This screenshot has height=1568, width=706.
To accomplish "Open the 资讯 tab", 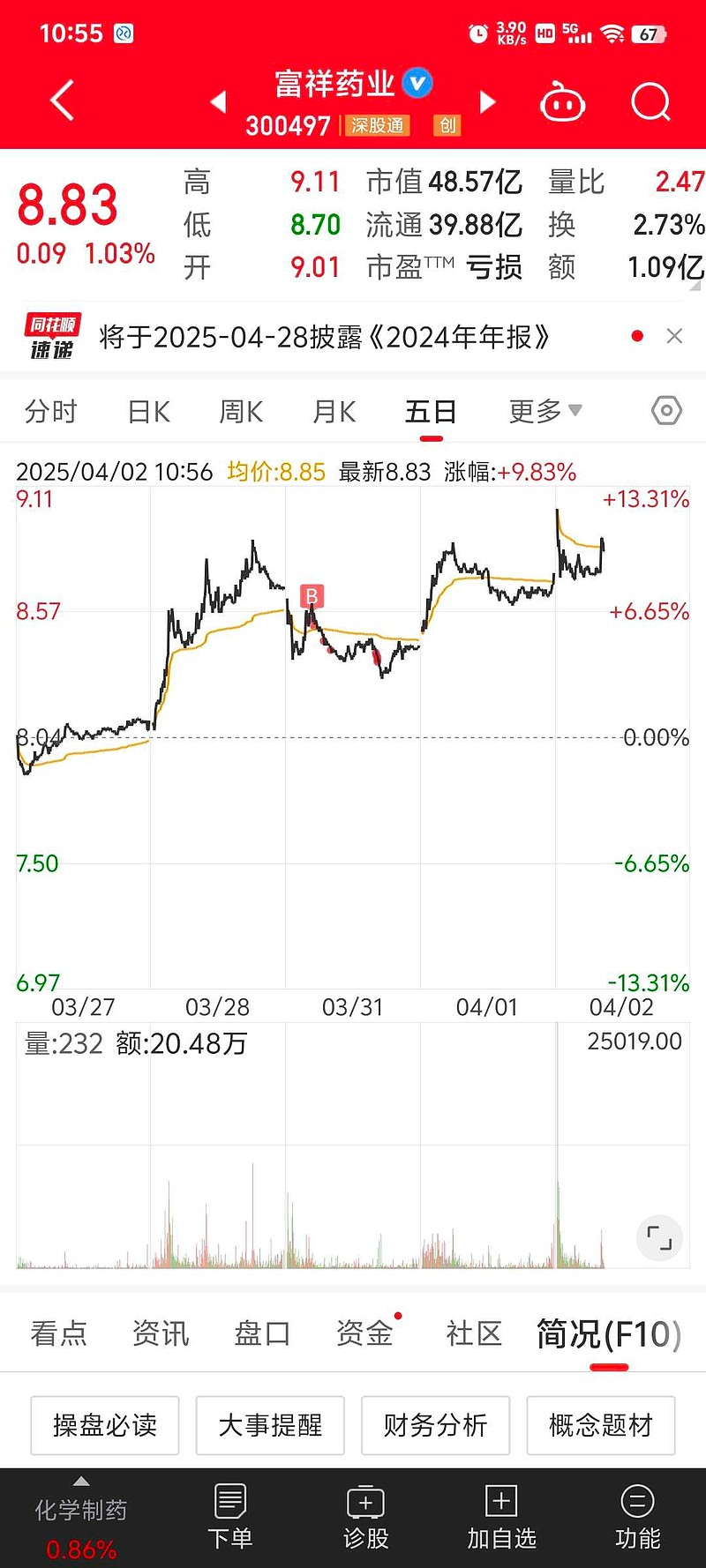I will [161, 1333].
